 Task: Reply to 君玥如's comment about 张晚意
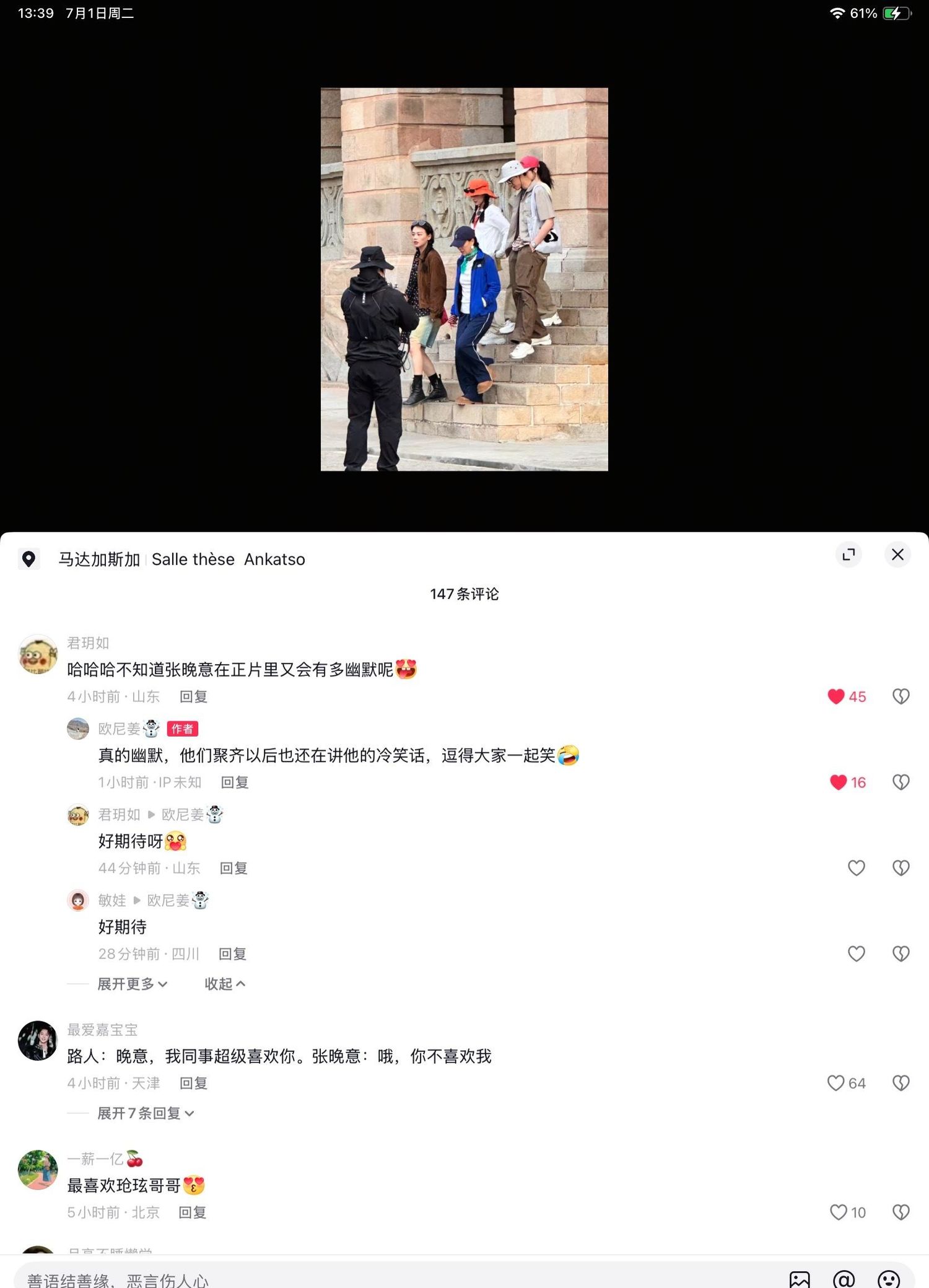(193, 696)
